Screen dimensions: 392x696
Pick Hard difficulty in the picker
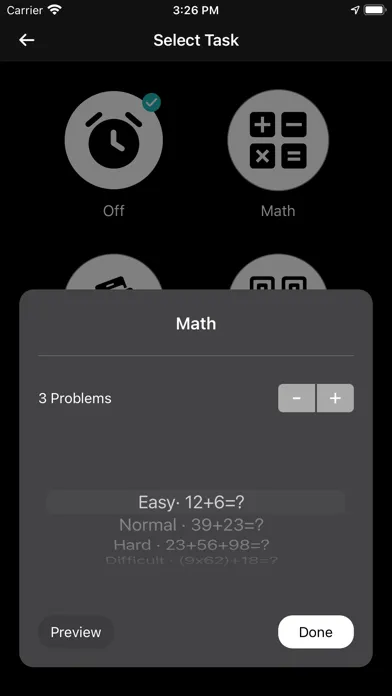191,545
